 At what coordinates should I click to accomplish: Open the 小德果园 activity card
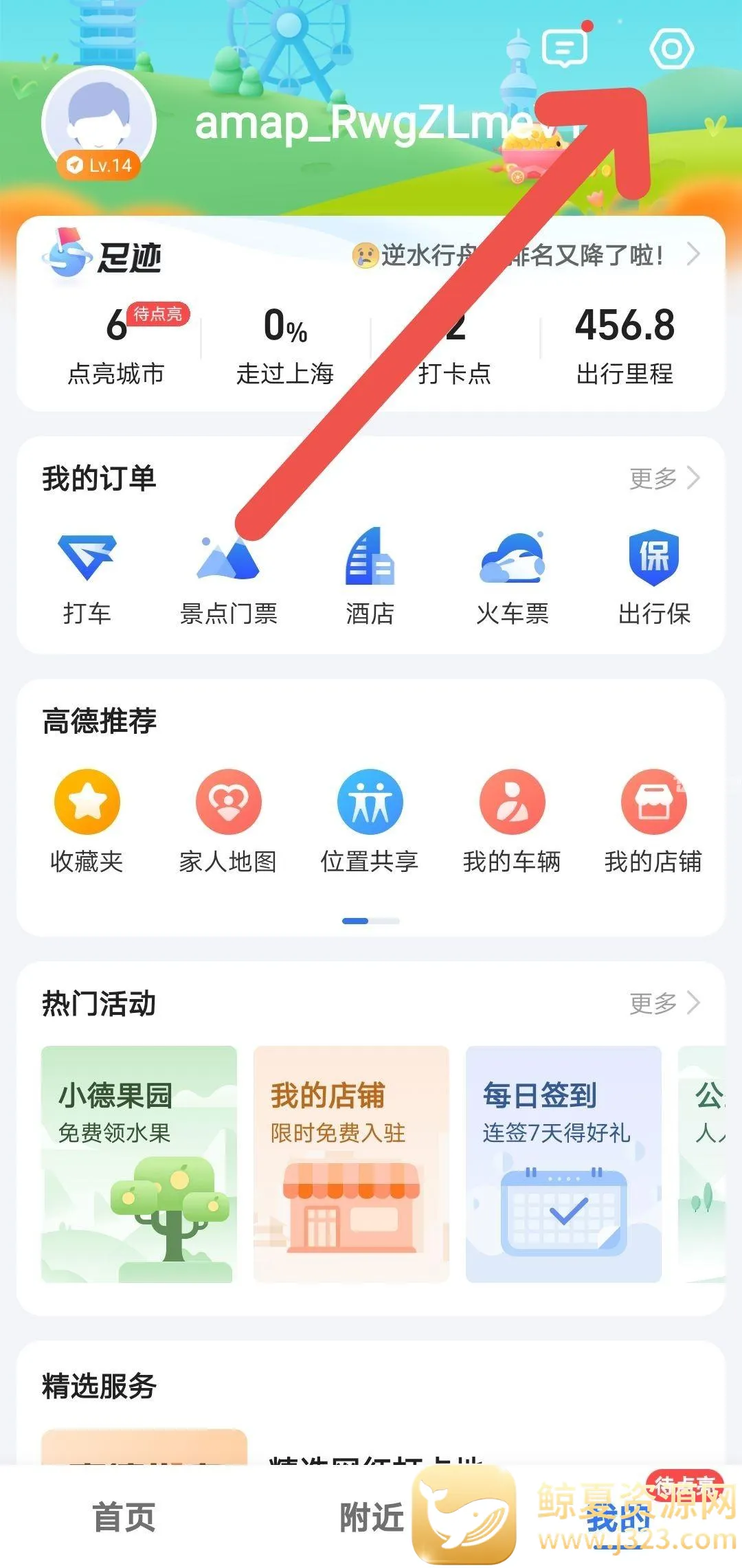[x=139, y=1164]
